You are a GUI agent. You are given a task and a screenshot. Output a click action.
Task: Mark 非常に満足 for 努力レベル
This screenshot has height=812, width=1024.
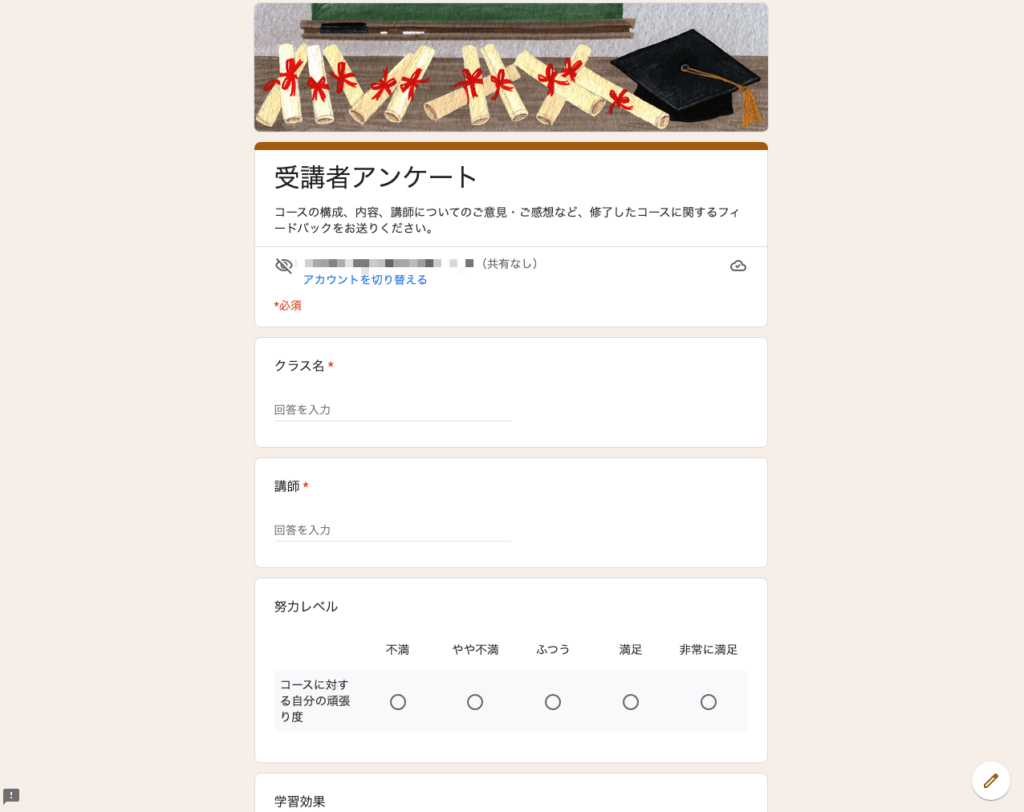pyautogui.click(x=709, y=702)
